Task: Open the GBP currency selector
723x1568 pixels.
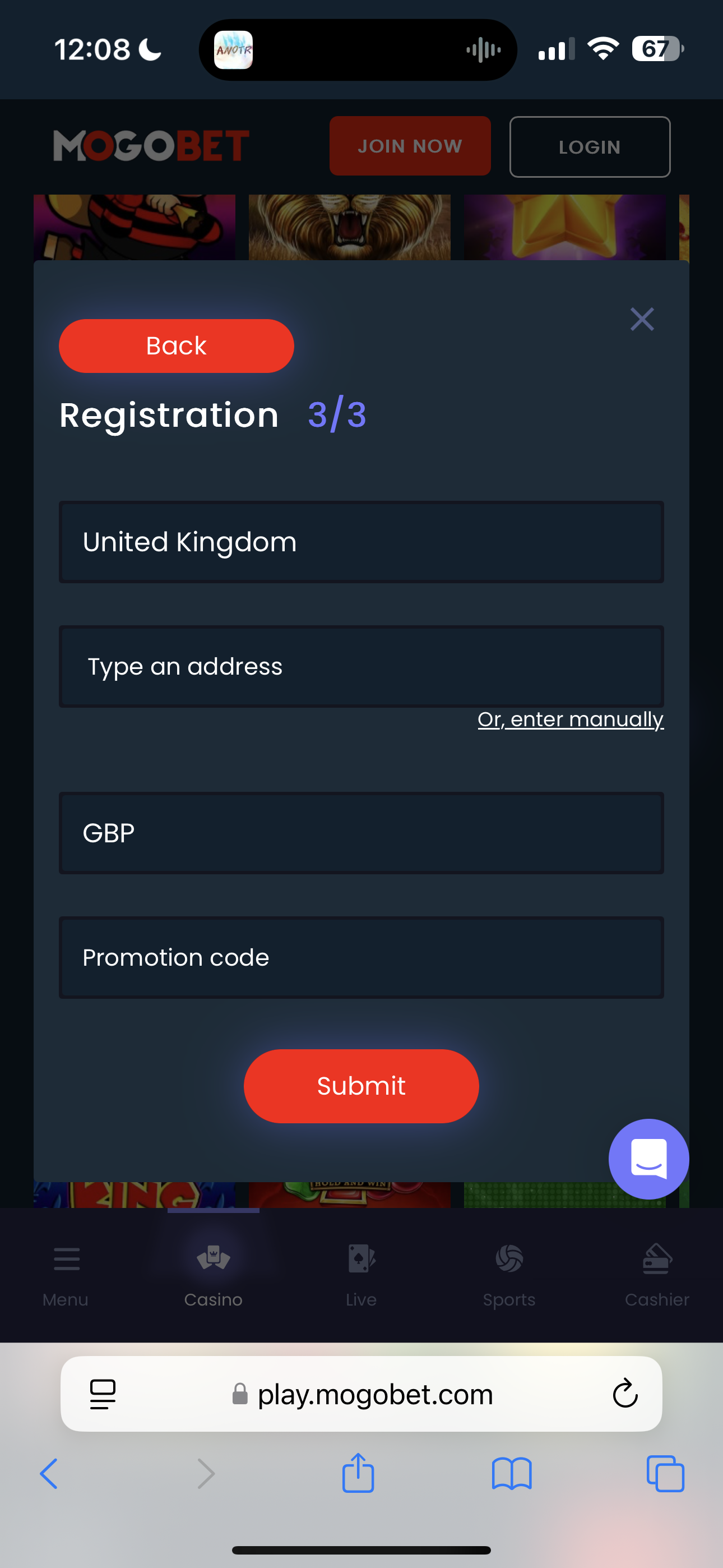Action: point(361,833)
